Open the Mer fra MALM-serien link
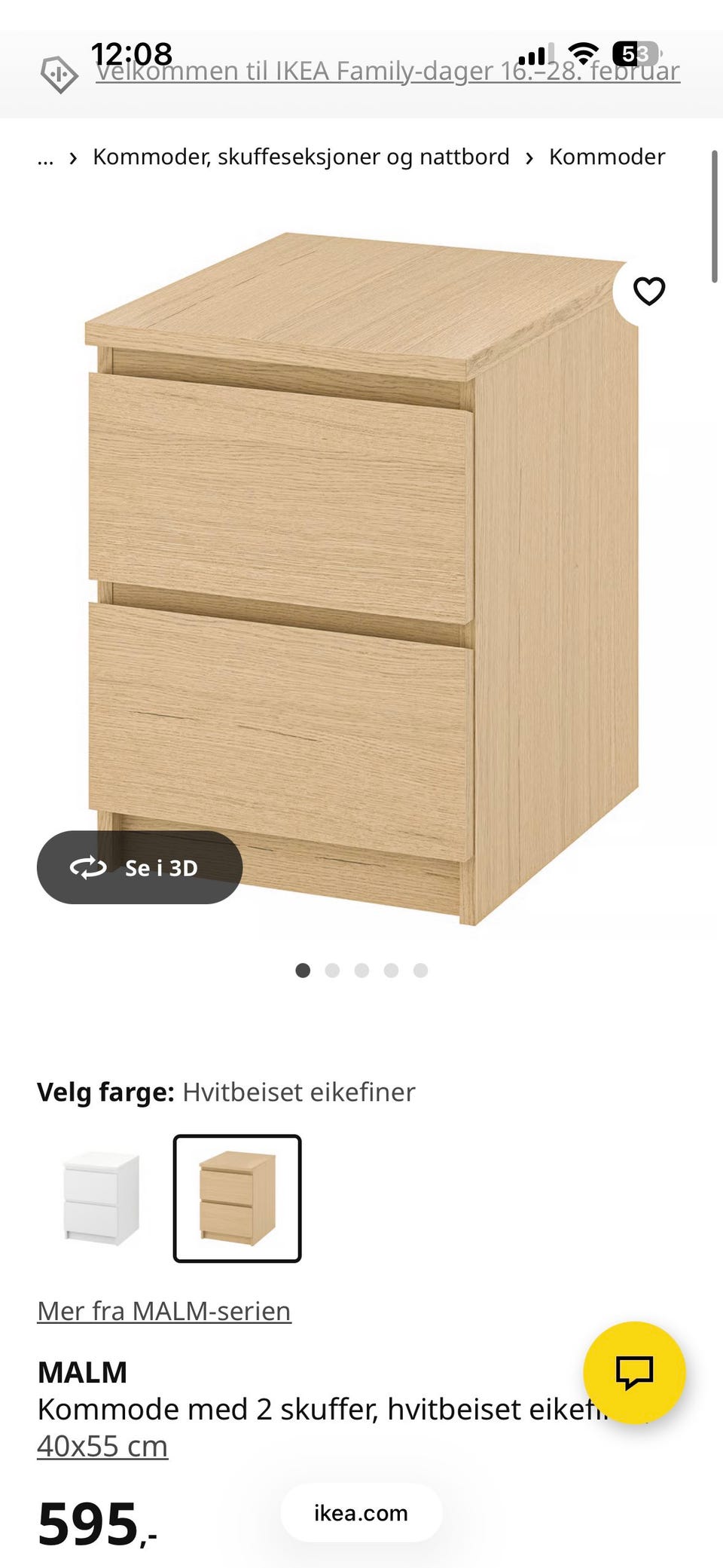The height and width of the screenshot is (1568, 723). tap(163, 1310)
